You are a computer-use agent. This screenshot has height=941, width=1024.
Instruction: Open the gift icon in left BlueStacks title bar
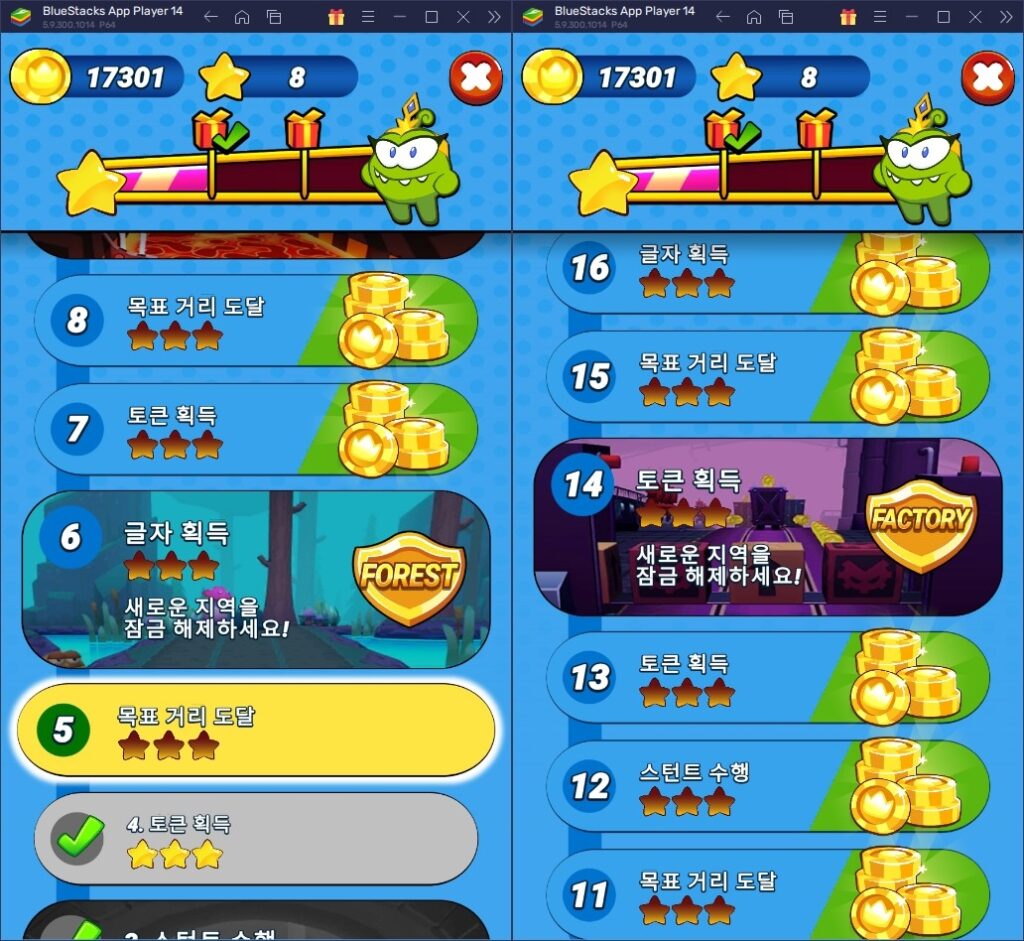pyautogui.click(x=336, y=17)
